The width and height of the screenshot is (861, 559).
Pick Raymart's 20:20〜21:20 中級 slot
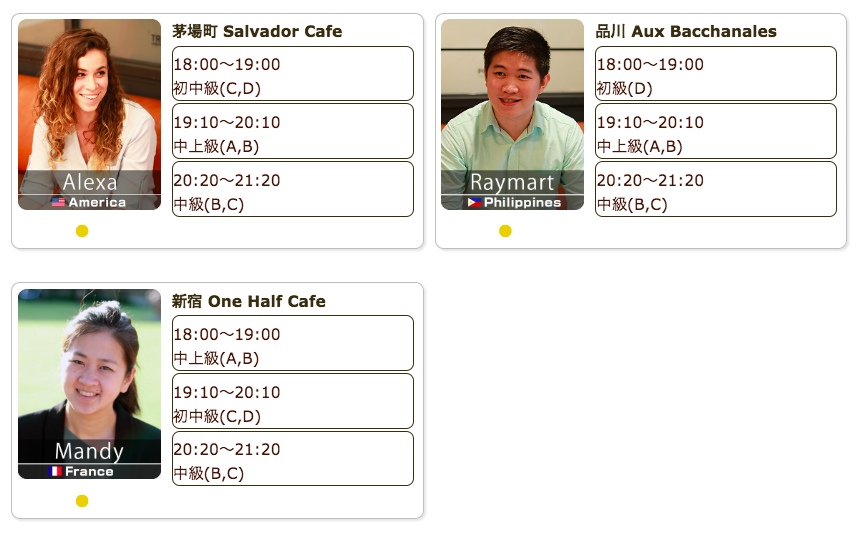click(x=715, y=190)
